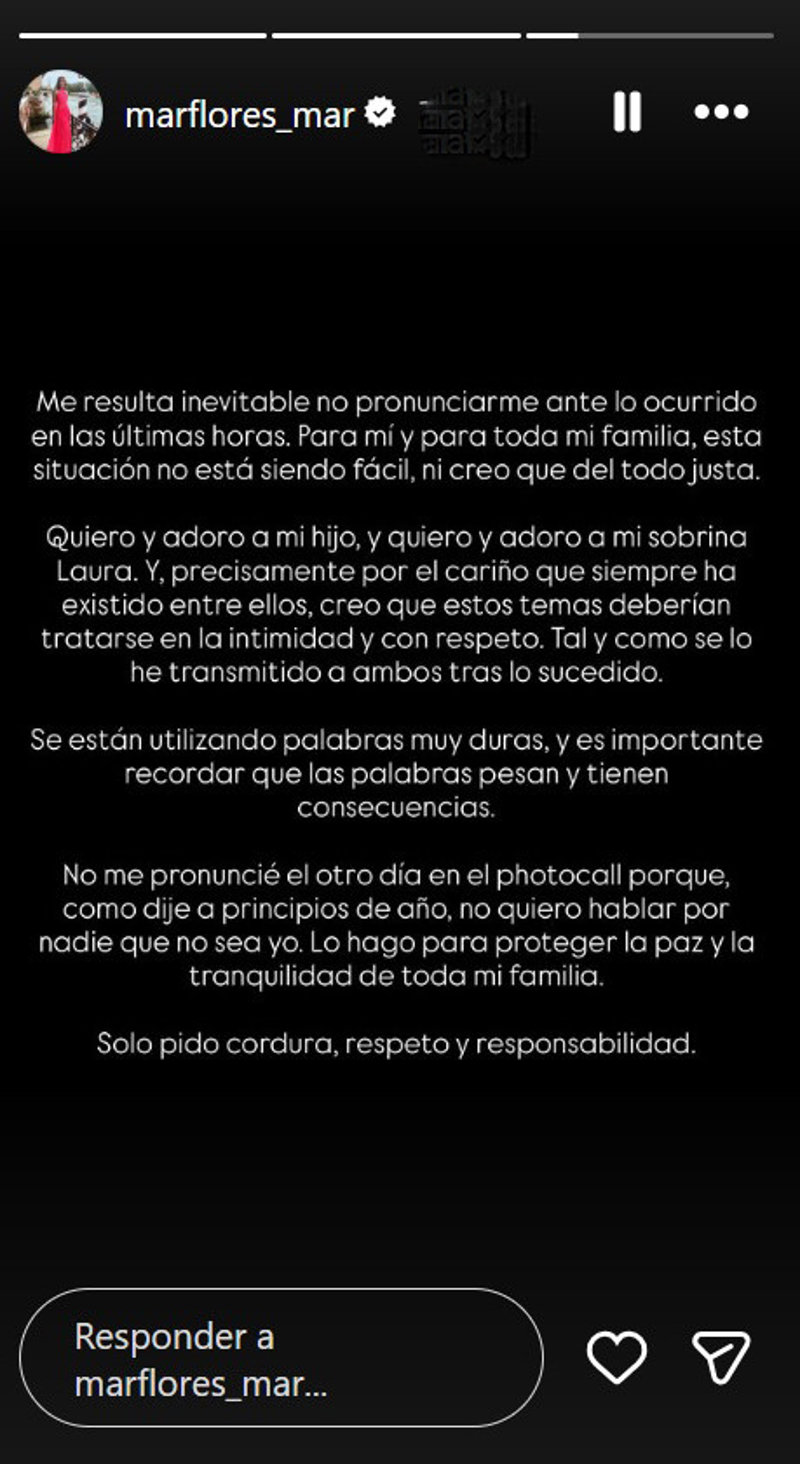
Task: Share the story via paper plane icon
Action: 721,1358
